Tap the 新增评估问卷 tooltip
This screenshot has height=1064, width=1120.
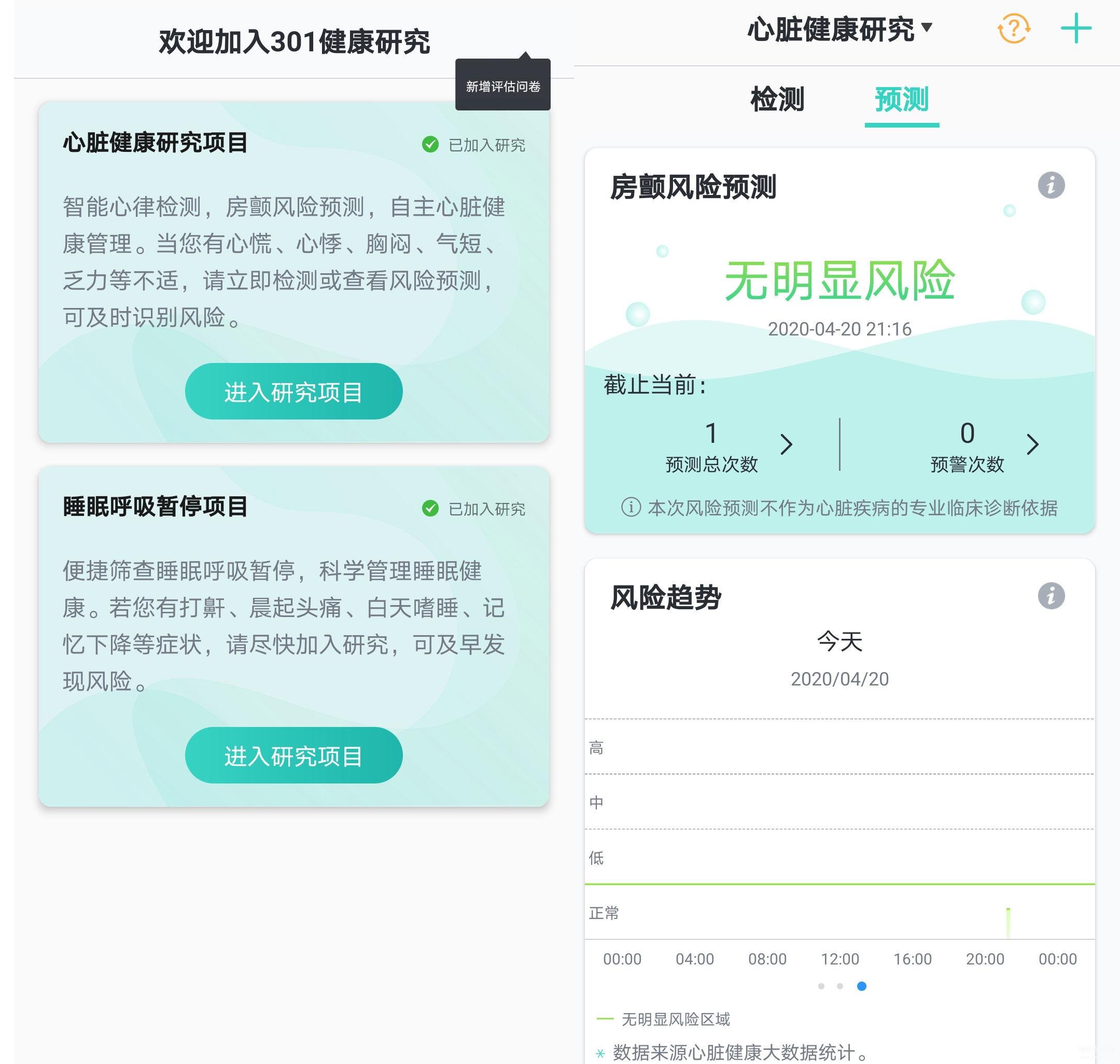(x=502, y=86)
